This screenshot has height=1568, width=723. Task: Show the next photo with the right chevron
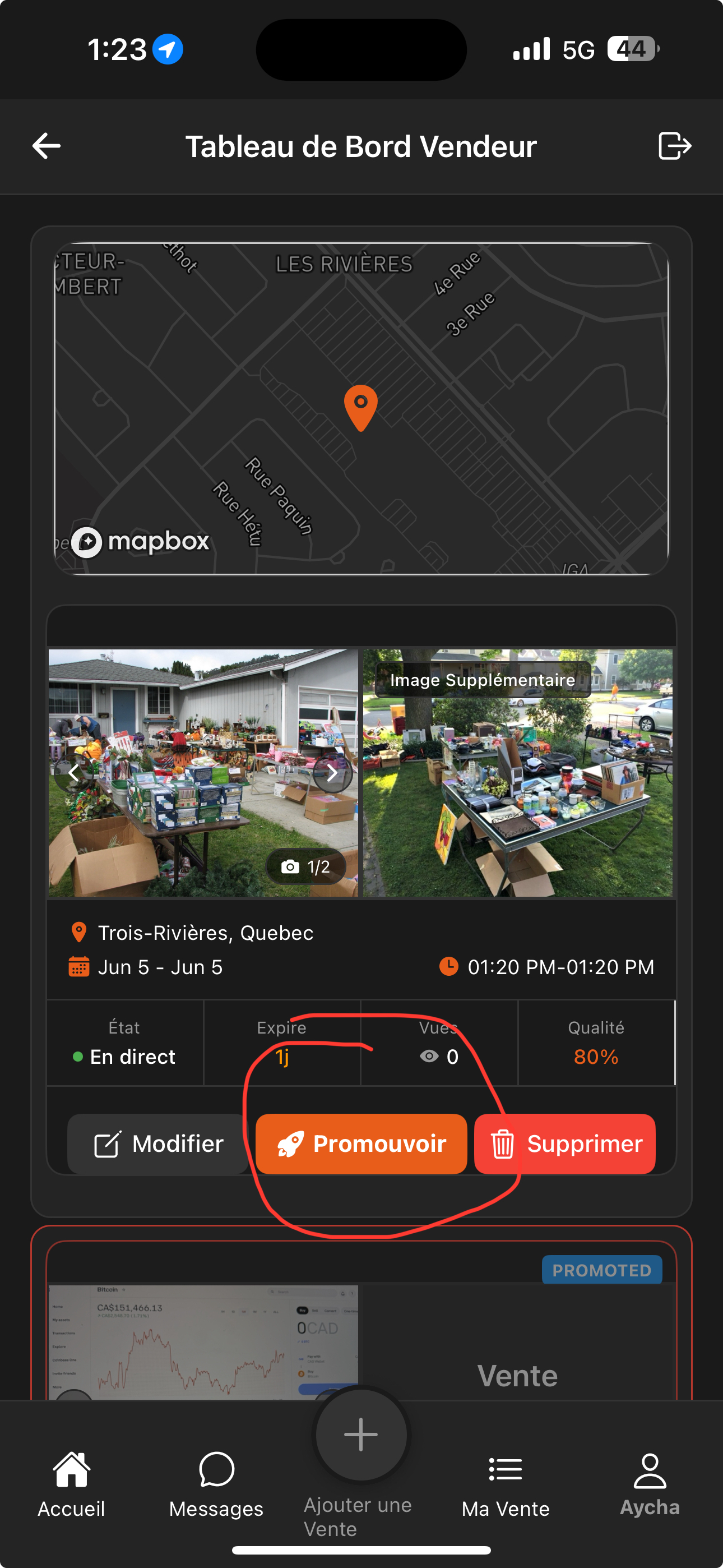point(332,773)
